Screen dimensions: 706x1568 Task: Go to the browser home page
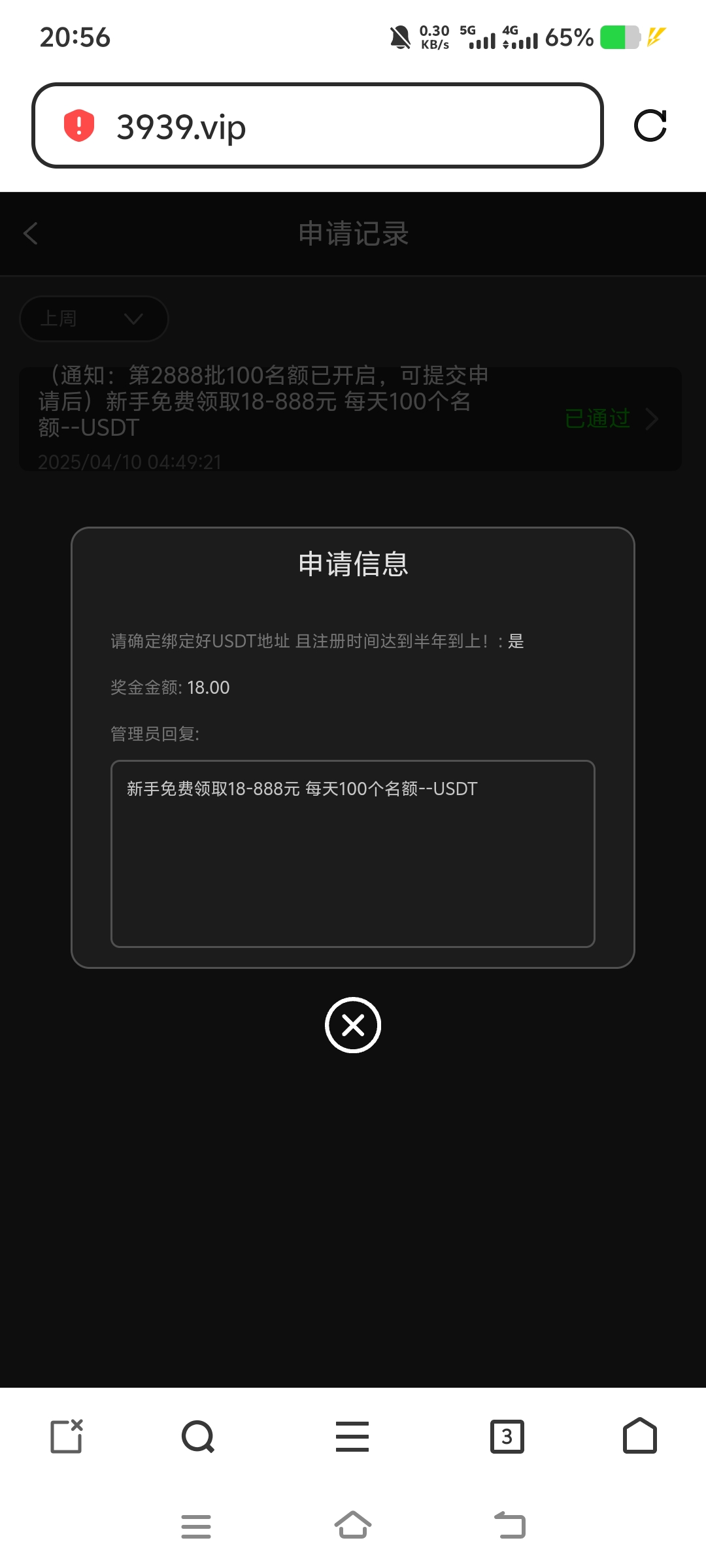(x=640, y=1435)
